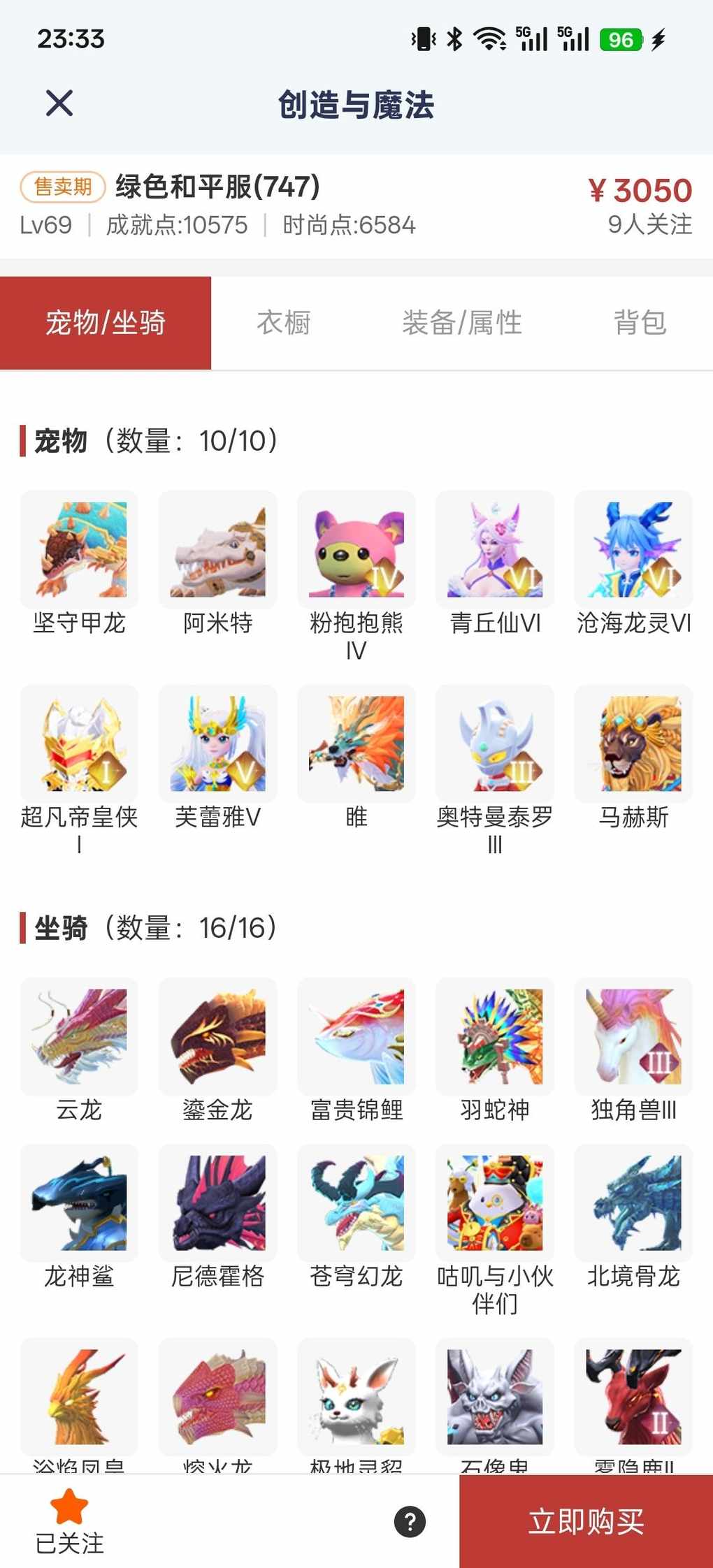Select the 沧海龙灵VI pet
Screen dimensions: 713x1568
tap(633, 550)
